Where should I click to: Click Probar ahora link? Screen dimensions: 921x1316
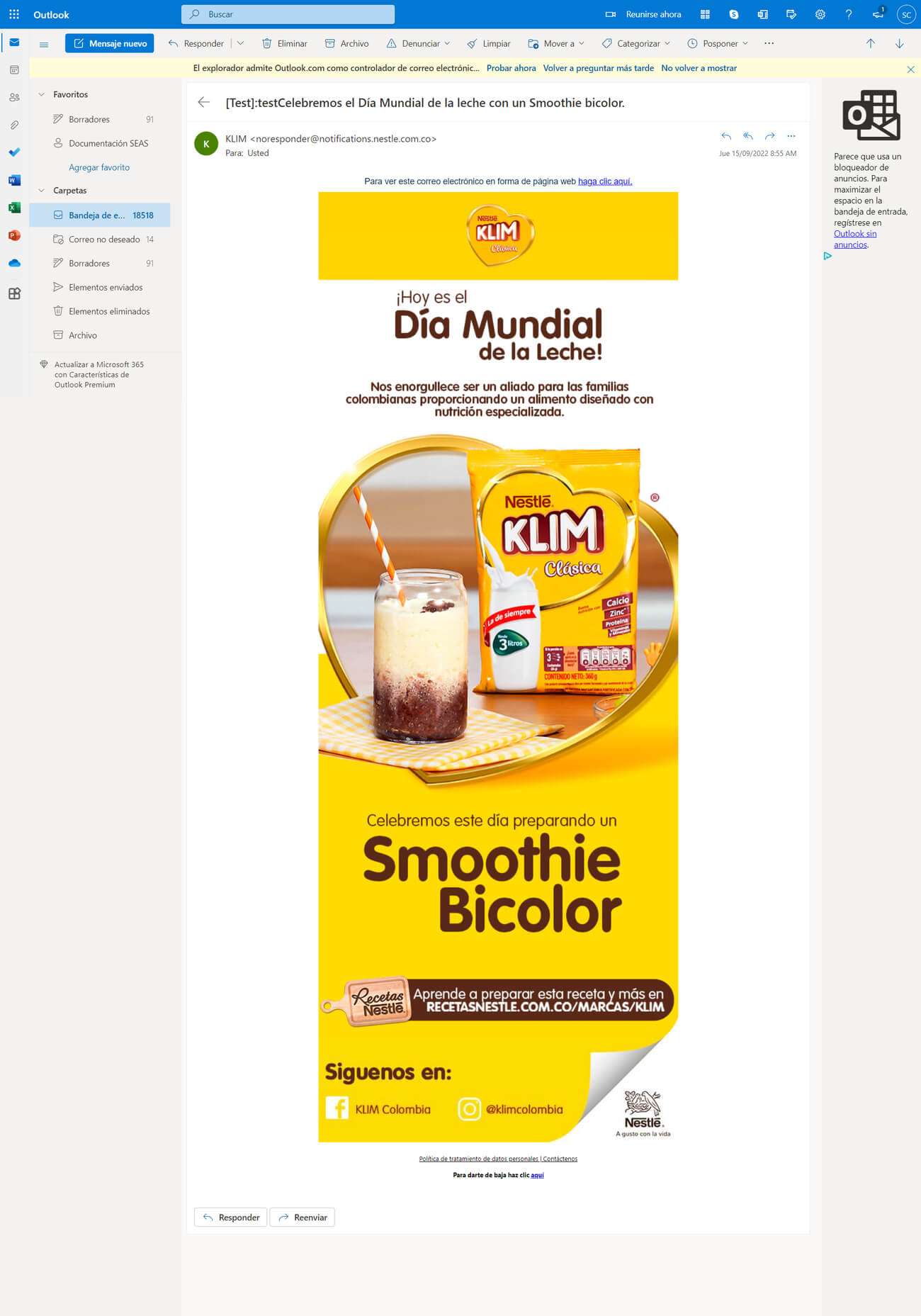511,68
